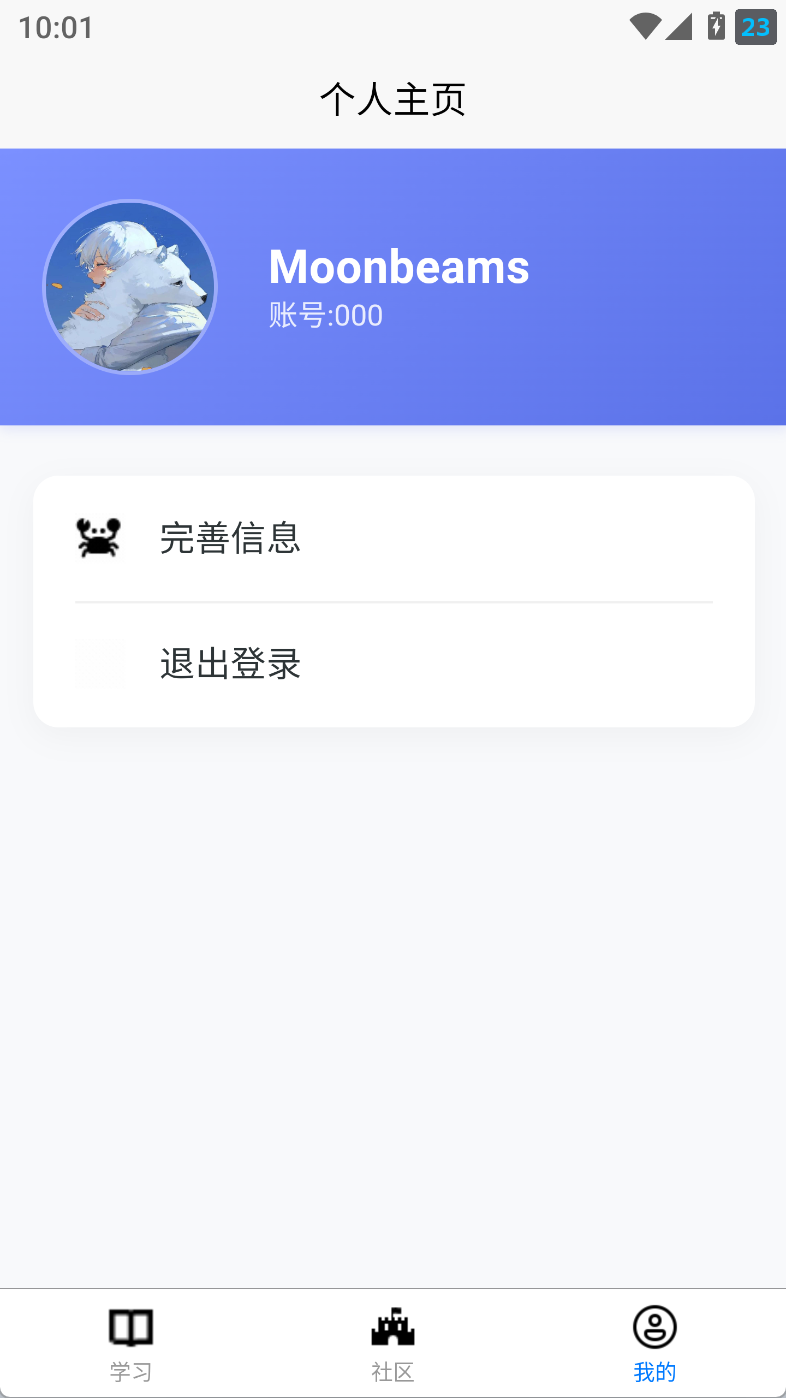
Task: Go to the 社区 tab
Action: 393,1343
